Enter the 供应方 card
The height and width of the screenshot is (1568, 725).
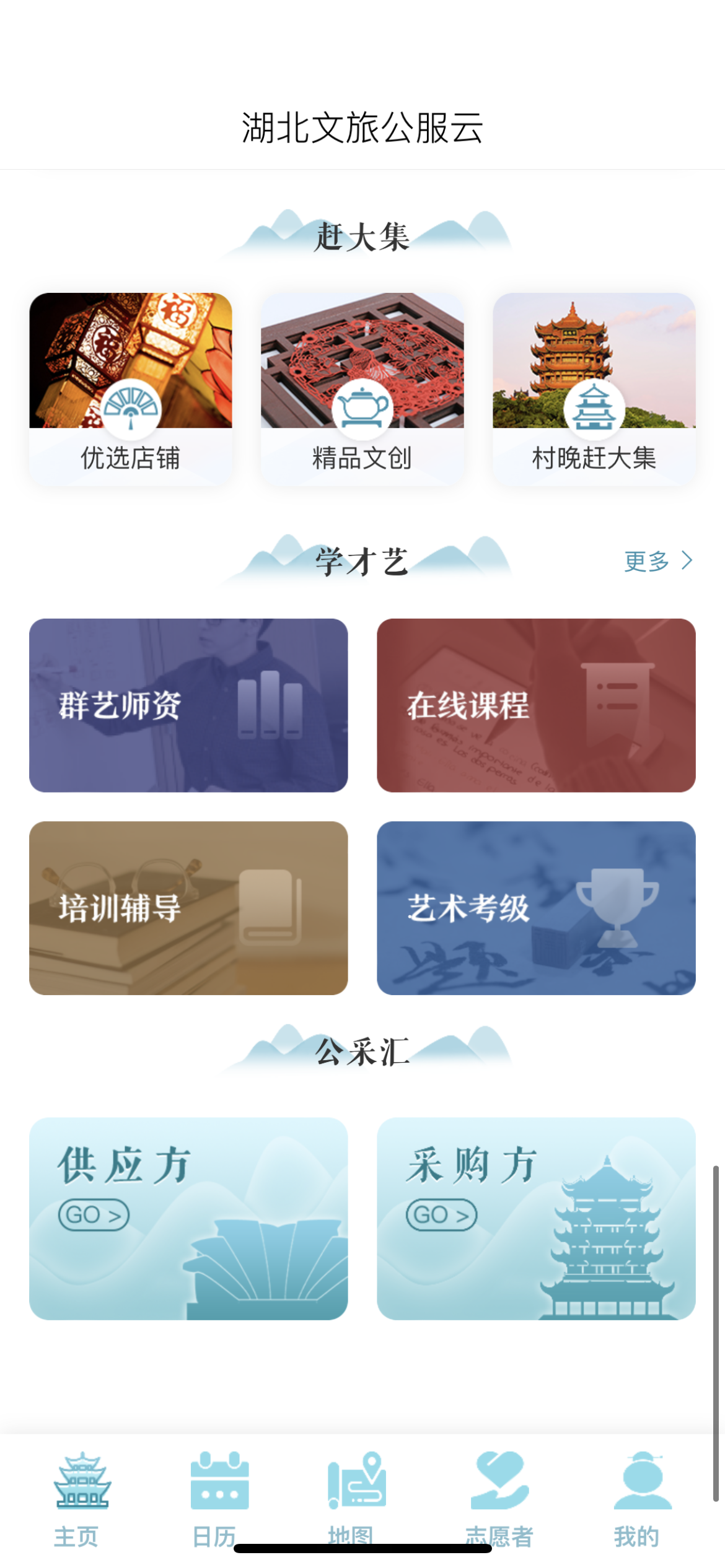point(188,1218)
